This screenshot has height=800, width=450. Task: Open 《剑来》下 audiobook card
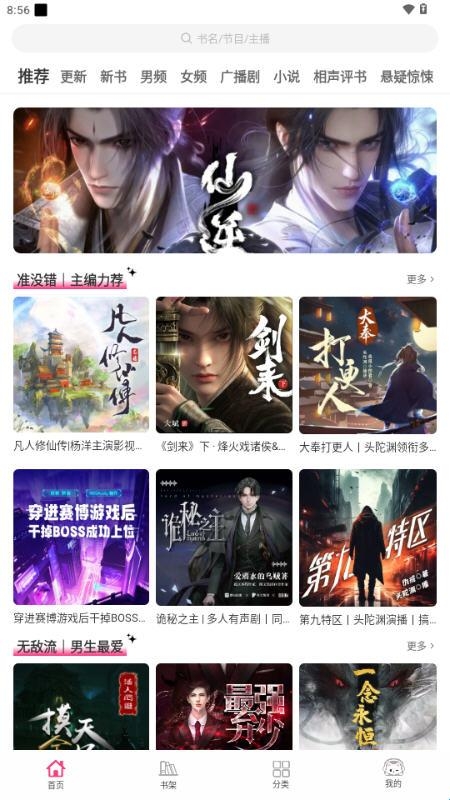coord(224,375)
